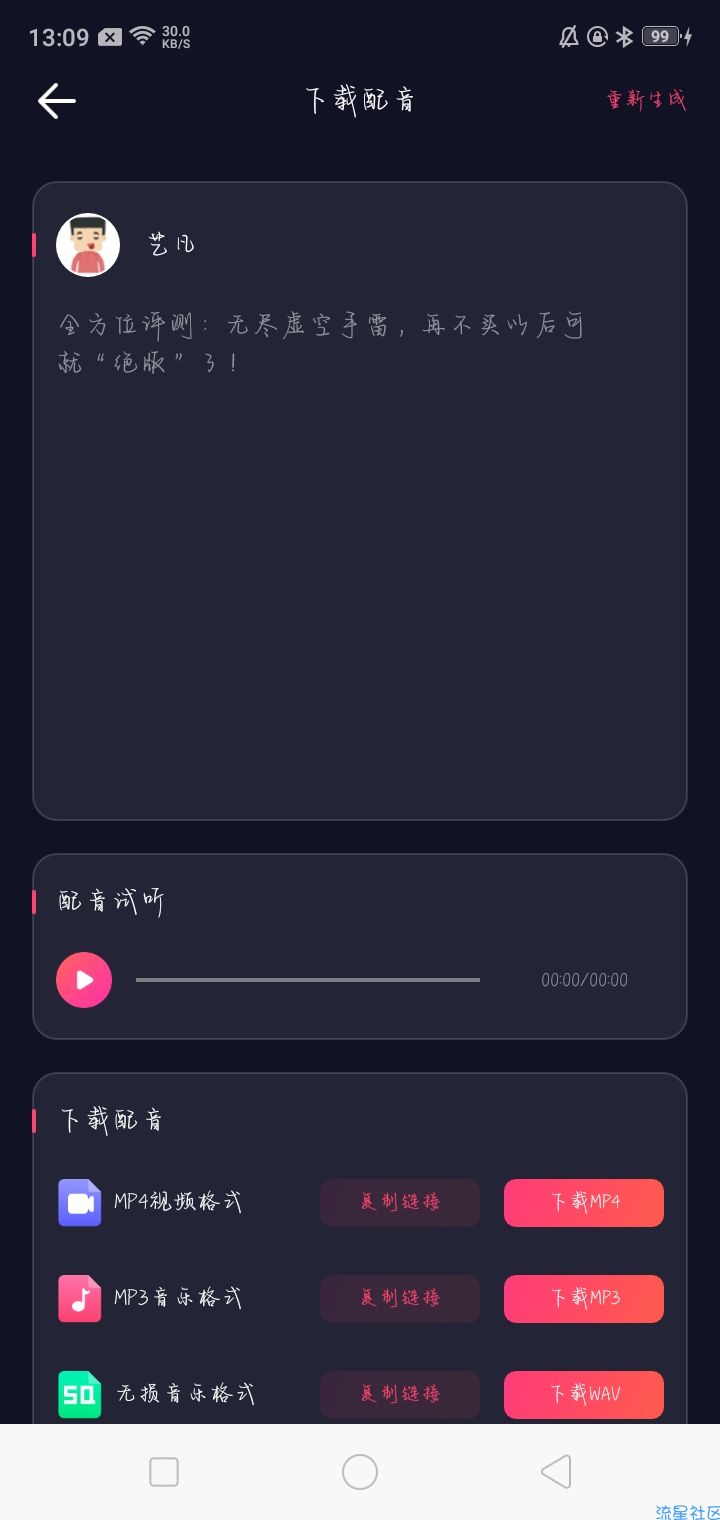Copy link for 无损音乐格式

point(400,1394)
